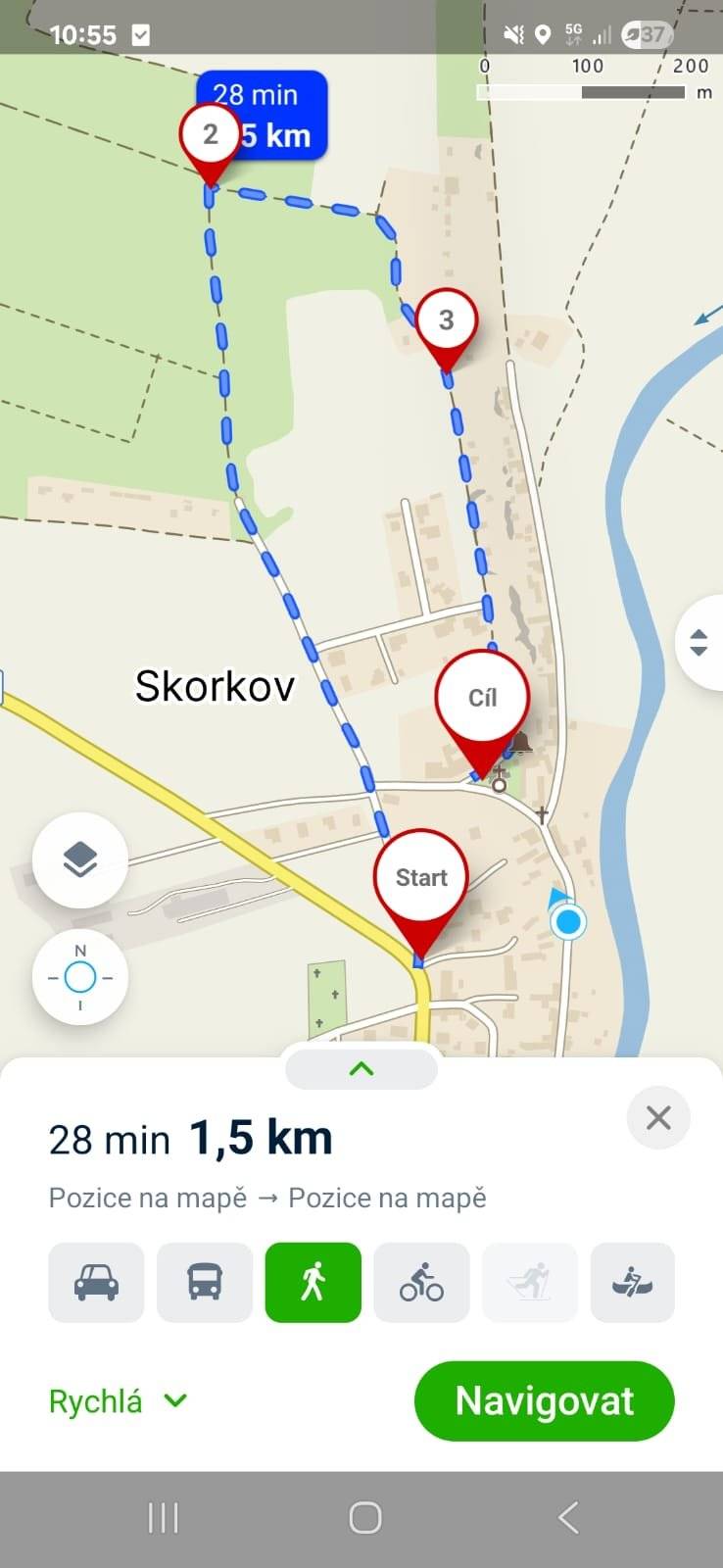
Task: Tap the Pozice na mapě destination label
Action: click(x=388, y=1197)
